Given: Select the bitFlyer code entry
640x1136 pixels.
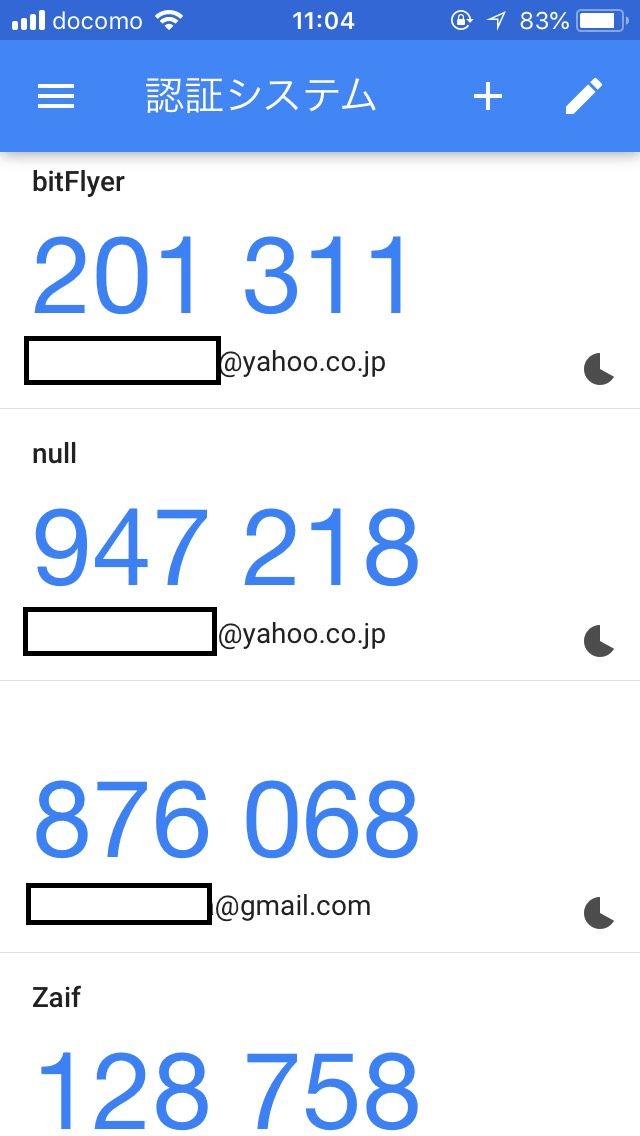Looking at the screenshot, I should pyautogui.click(x=320, y=281).
